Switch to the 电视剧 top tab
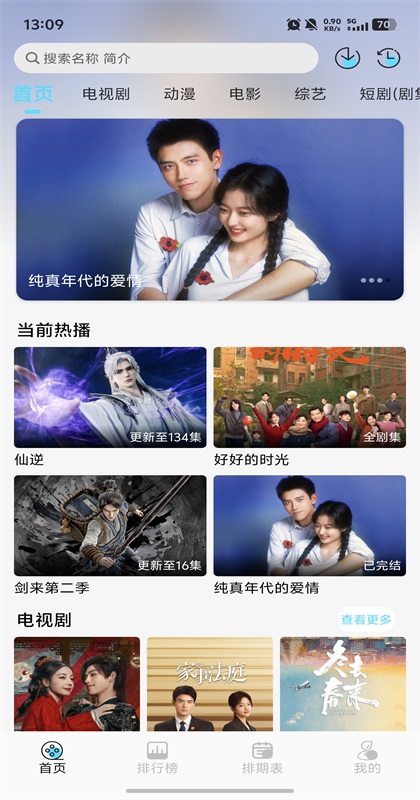The width and height of the screenshot is (420, 800). pos(106,94)
